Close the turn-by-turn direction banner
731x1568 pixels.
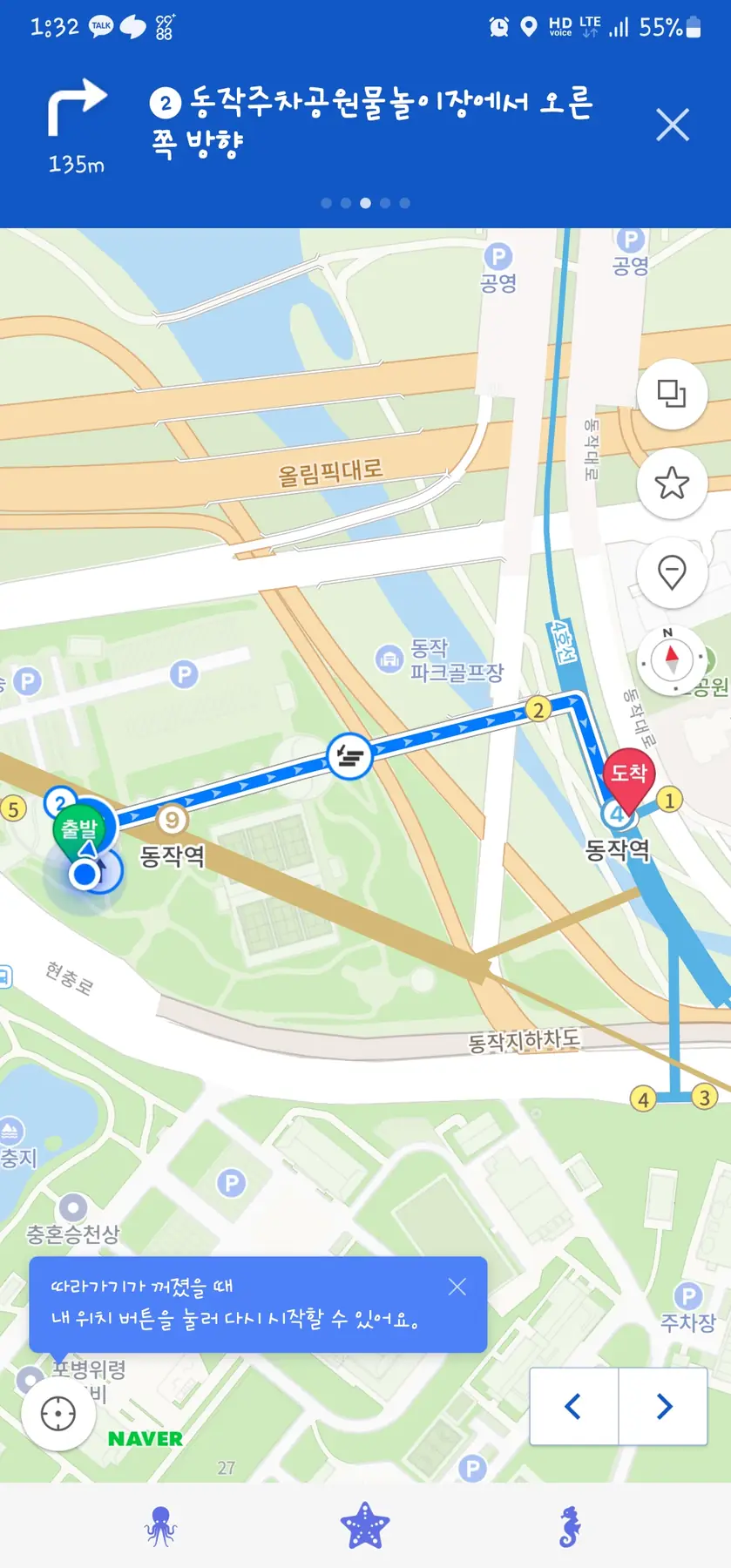[x=673, y=125]
